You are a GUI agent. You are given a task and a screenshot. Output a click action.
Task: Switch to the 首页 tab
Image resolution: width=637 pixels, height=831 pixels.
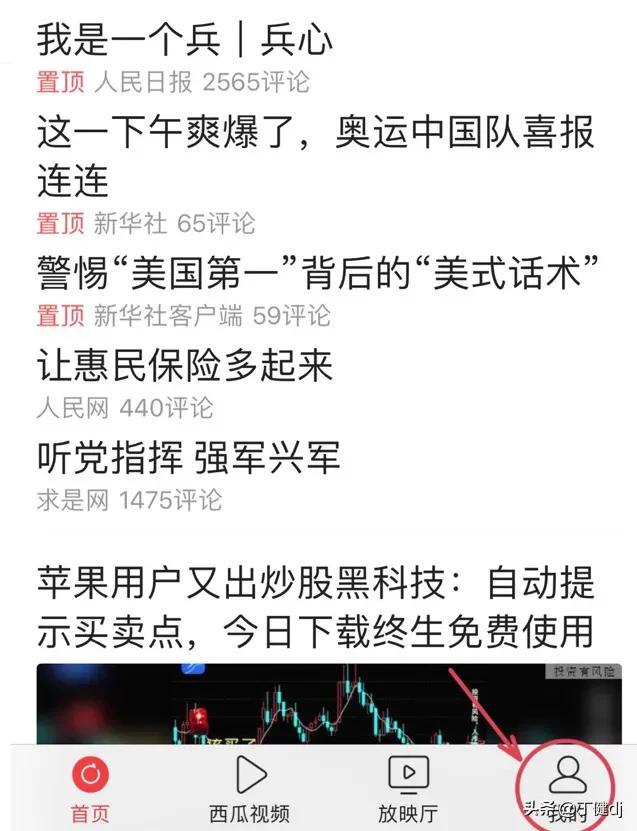90,788
